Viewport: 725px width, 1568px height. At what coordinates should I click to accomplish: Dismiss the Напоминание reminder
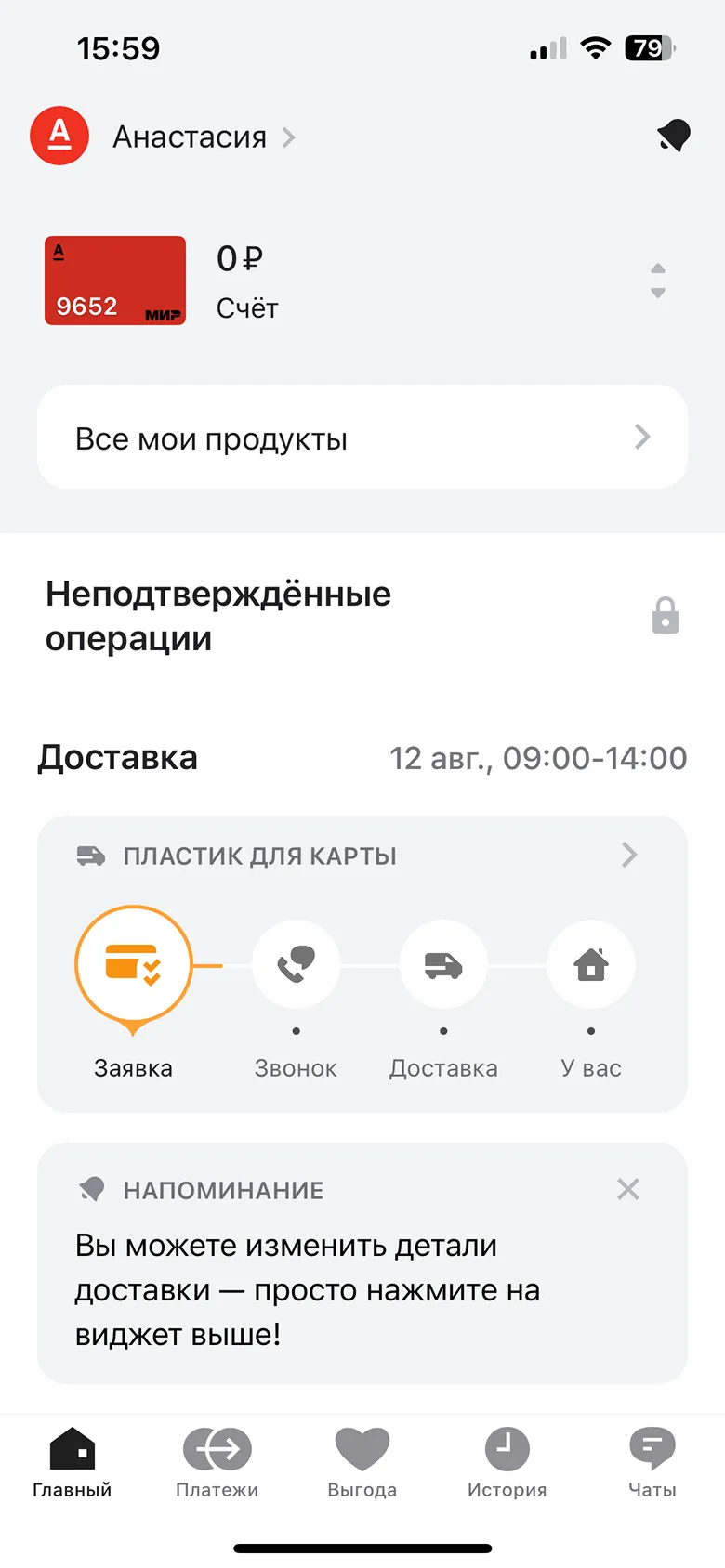(x=628, y=1189)
